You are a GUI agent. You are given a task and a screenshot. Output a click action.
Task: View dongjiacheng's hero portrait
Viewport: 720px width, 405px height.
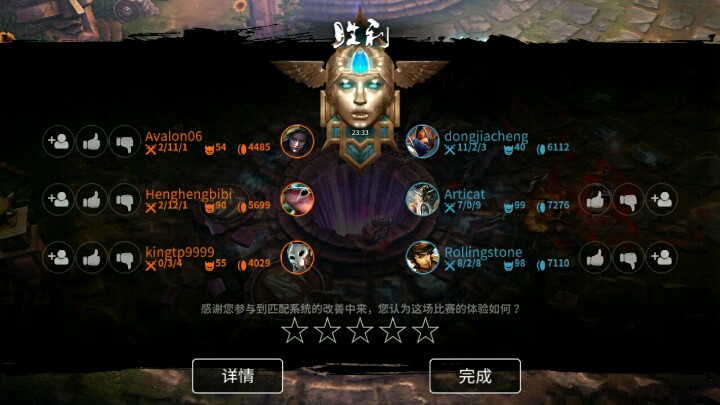pos(422,141)
